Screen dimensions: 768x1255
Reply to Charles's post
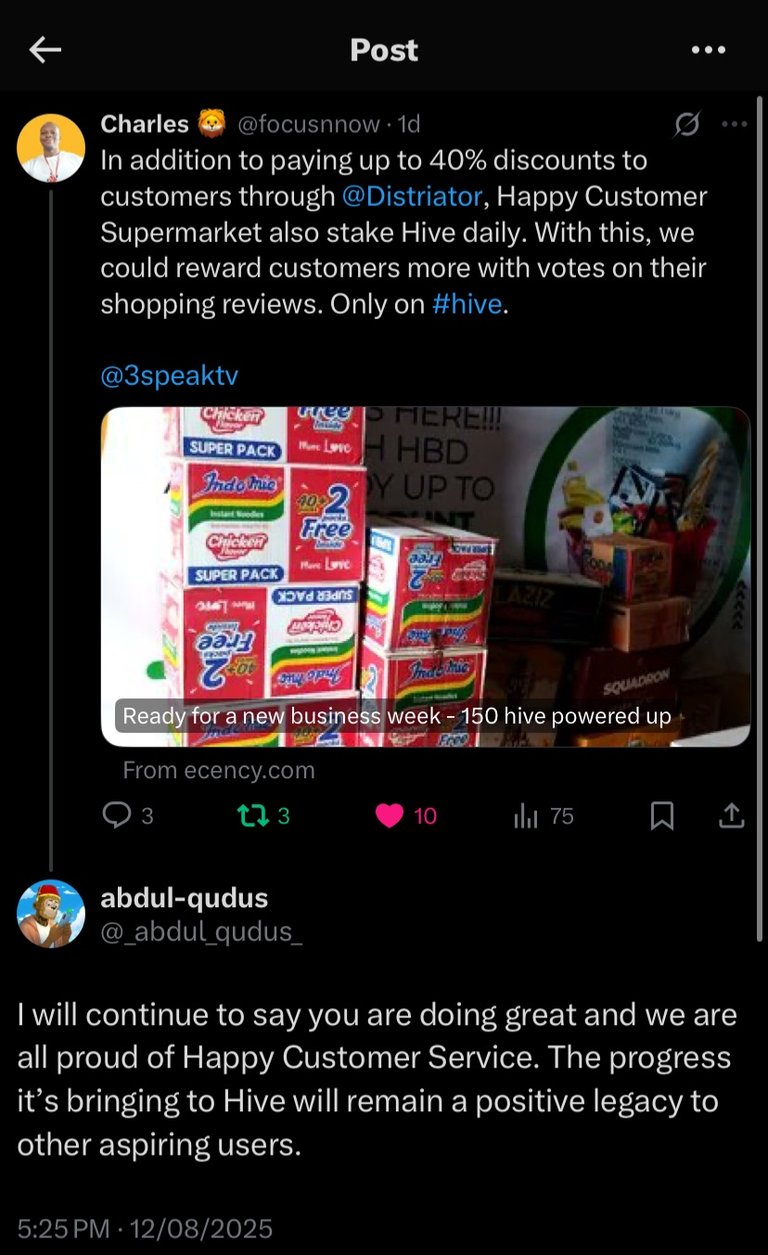click(118, 816)
